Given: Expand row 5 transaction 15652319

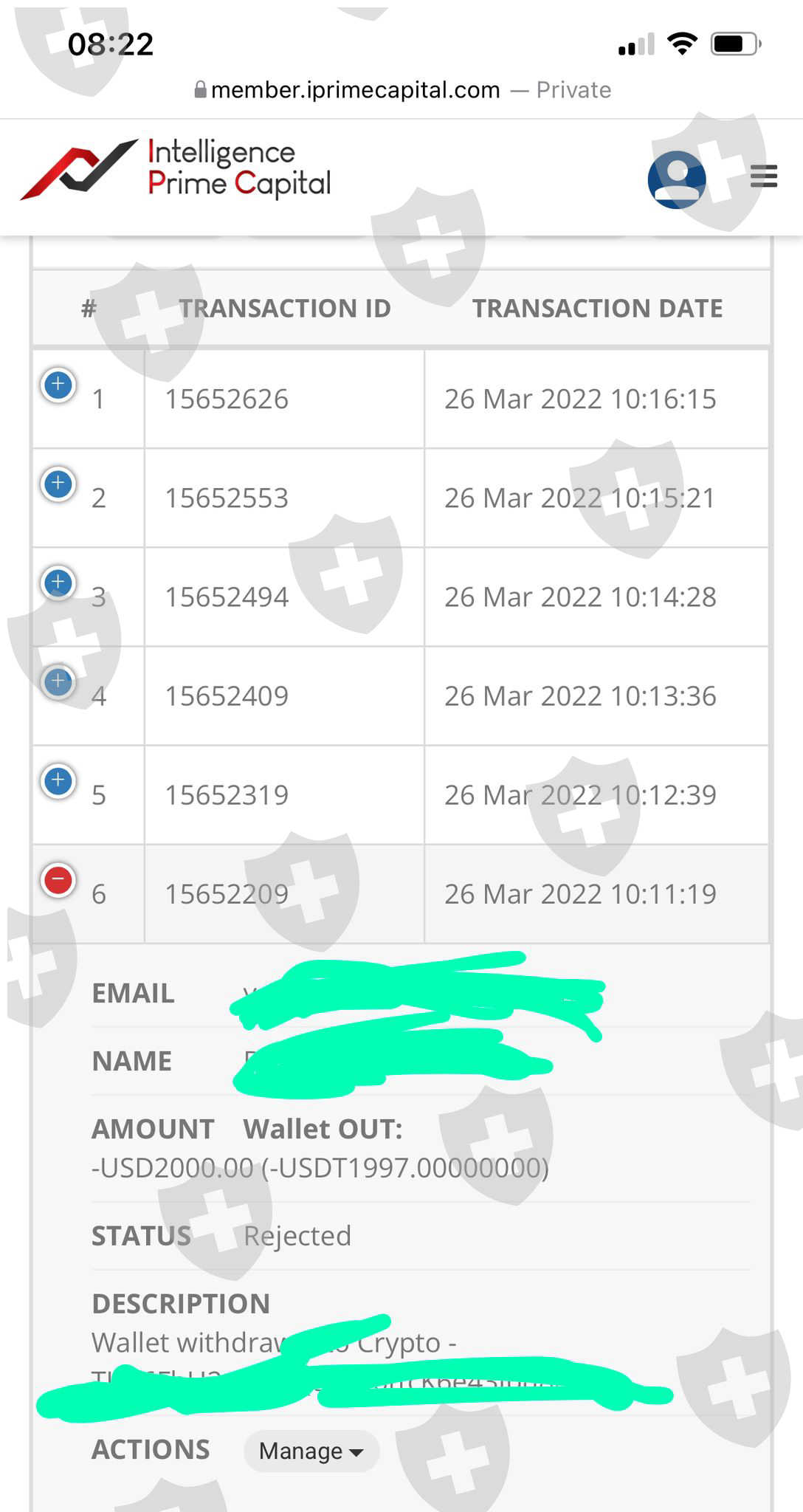Looking at the screenshot, I should 58,781.
